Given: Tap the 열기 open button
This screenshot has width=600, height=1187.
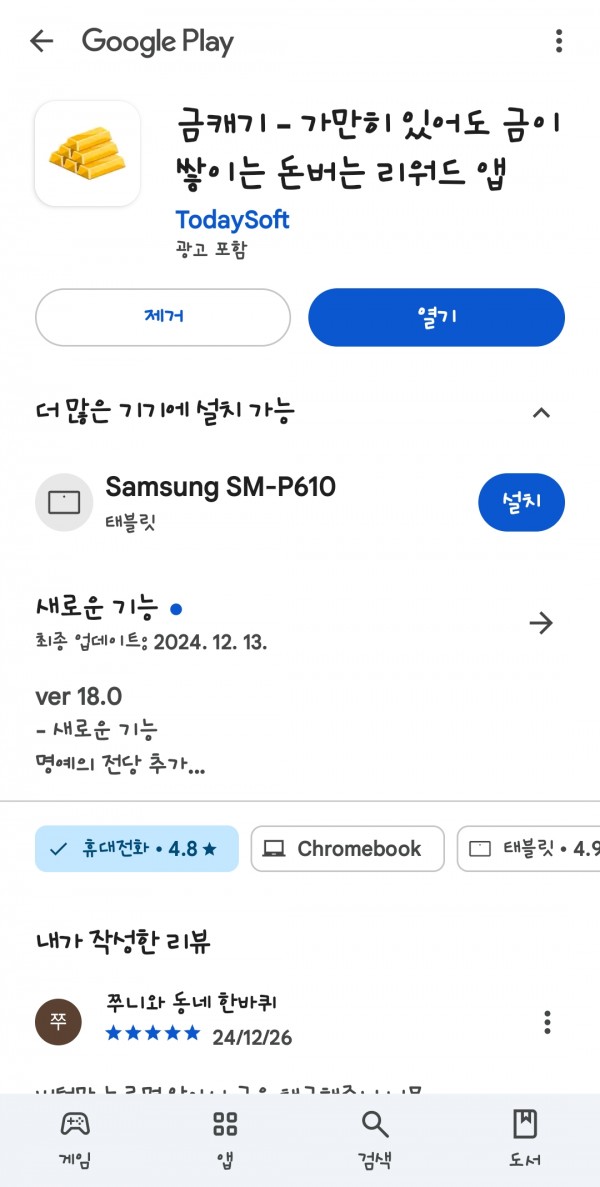Looking at the screenshot, I should pyautogui.click(x=437, y=317).
